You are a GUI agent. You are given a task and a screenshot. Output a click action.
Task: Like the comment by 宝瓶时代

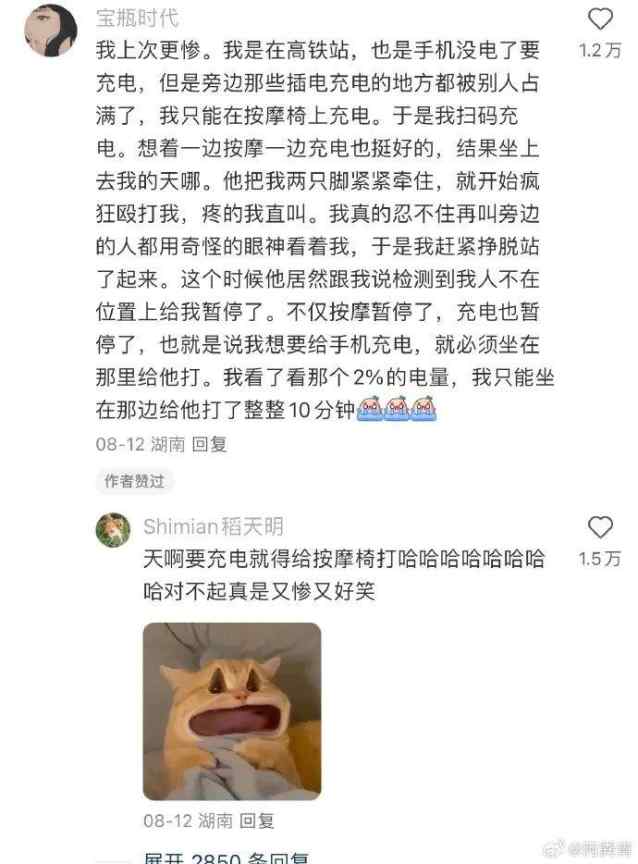[x=600, y=20]
